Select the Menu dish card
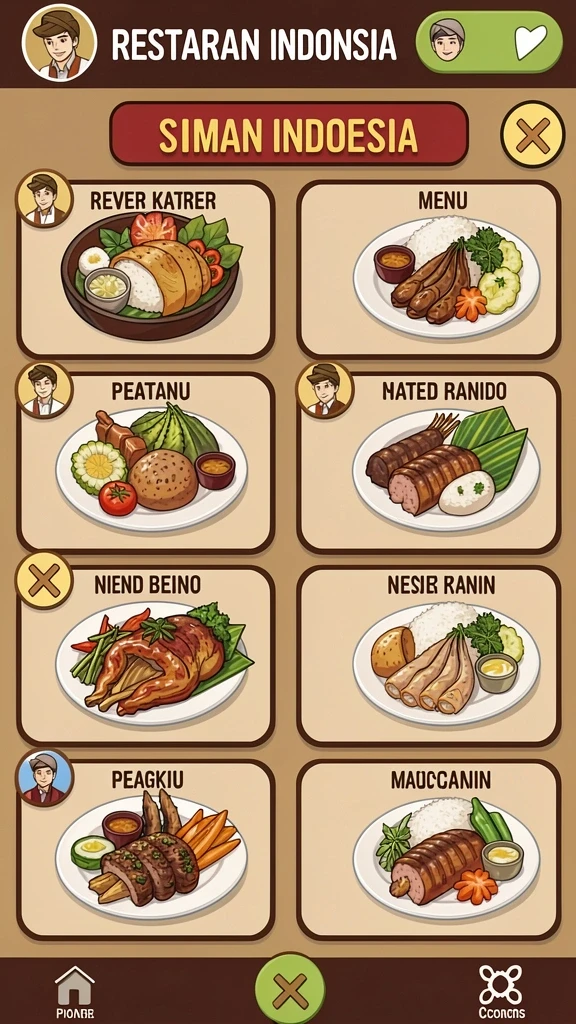The width and height of the screenshot is (576, 1024). click(429, 270)
